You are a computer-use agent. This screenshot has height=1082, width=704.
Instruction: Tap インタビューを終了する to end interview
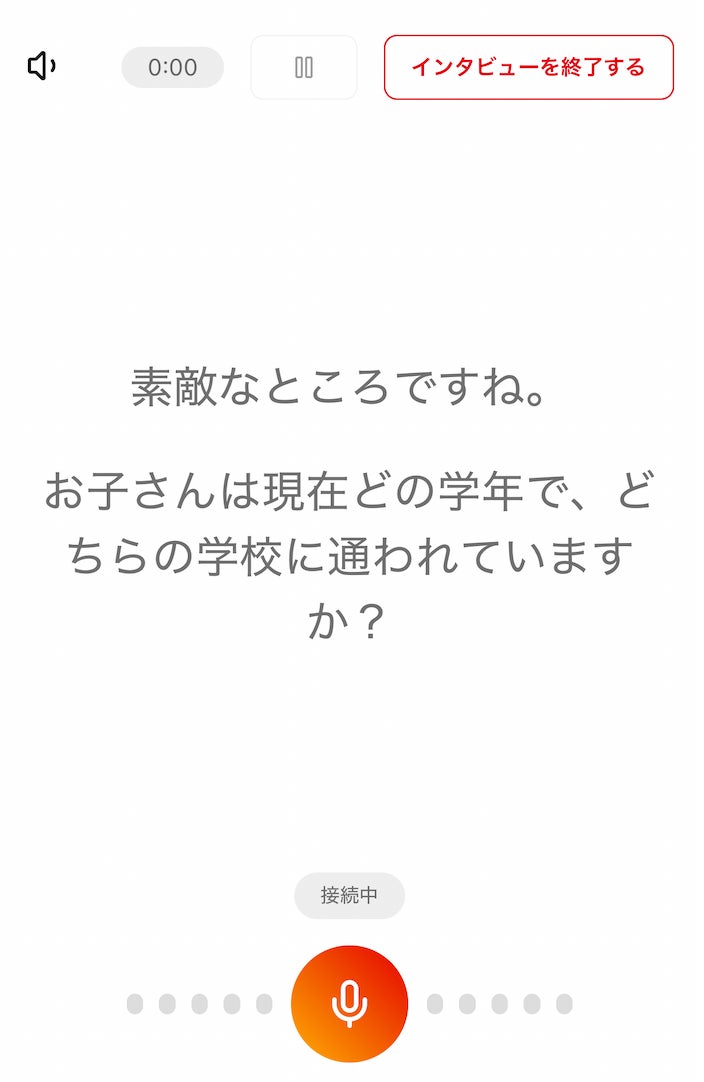pos(528,68)
